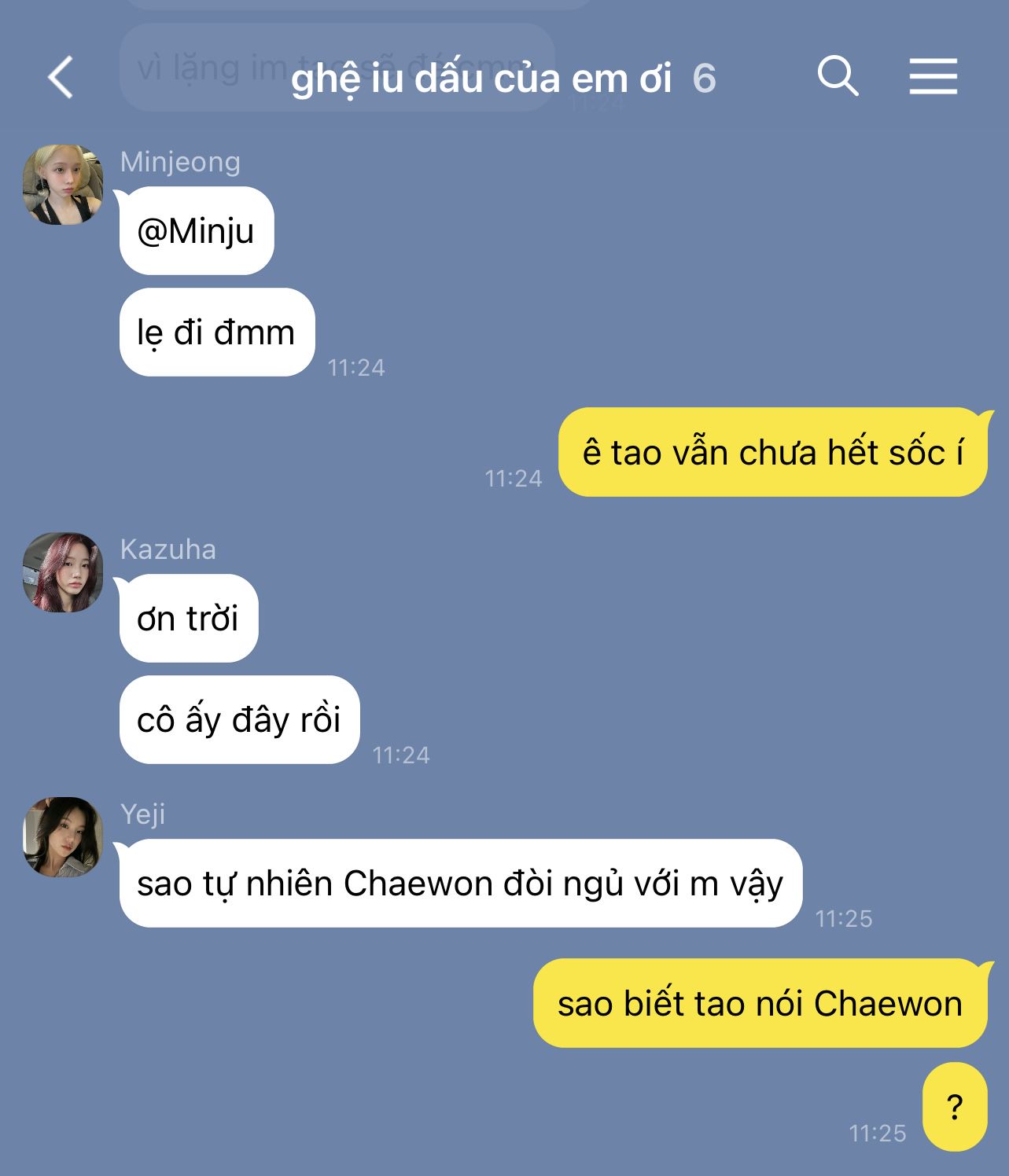This screenshot has width=1009, height=1176.
Task: Open Kazuha's profile picture
Action: pyautogui.click(x=63, y=572)
